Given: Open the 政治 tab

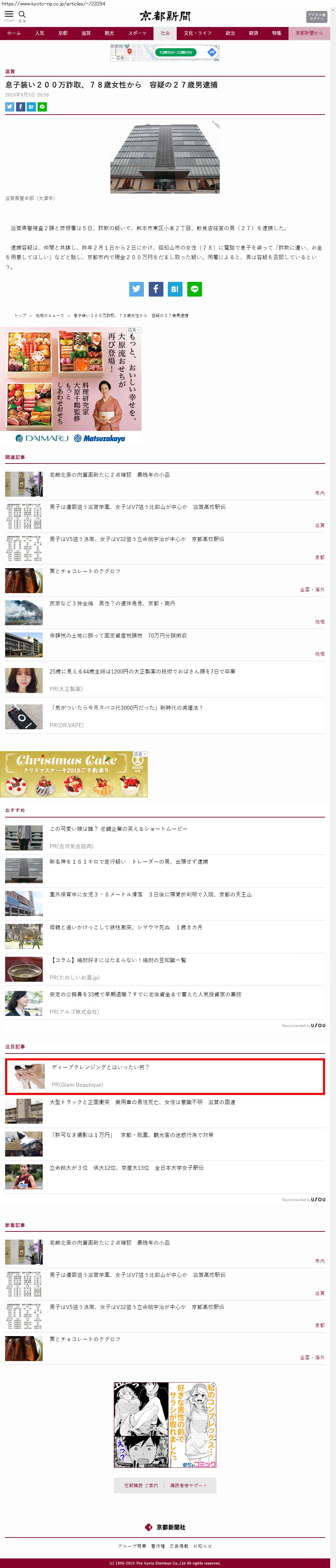Looking at the screenshot, I should 230,33.
